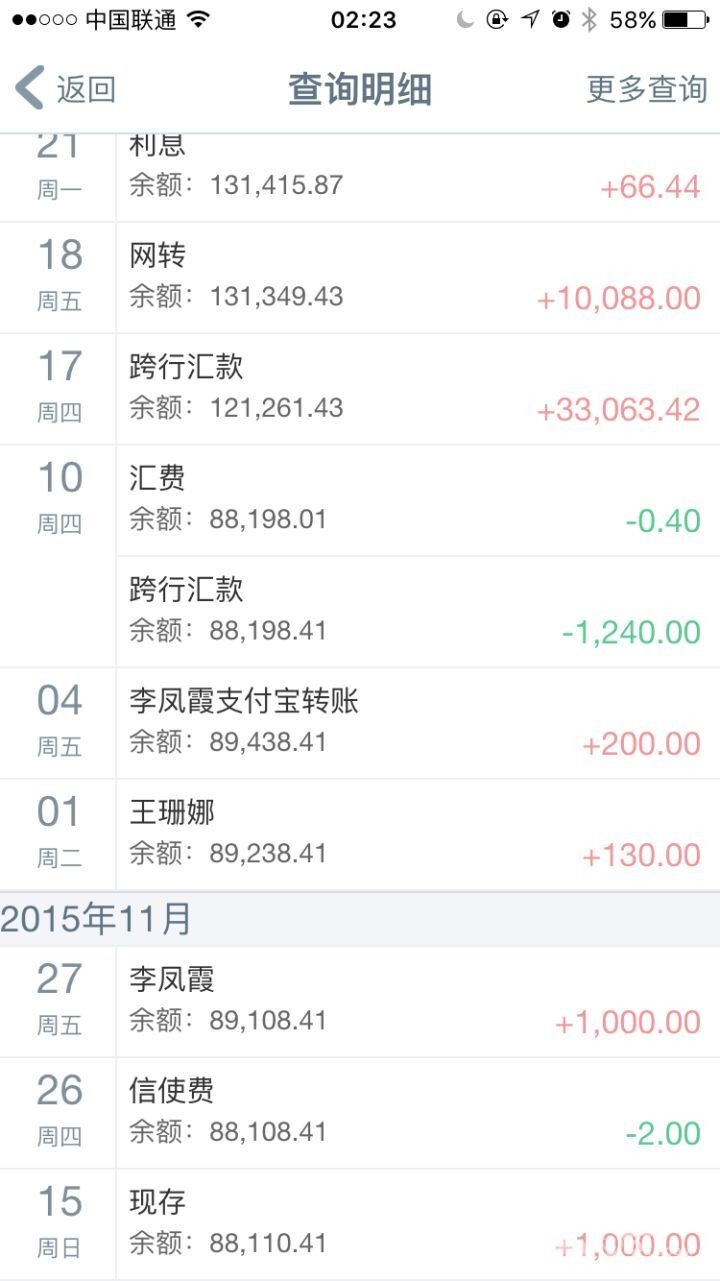The image size is (720, 1281).
Task: Open the 李凤霞支付宝转账 transaction
Action: coord(415,722)
